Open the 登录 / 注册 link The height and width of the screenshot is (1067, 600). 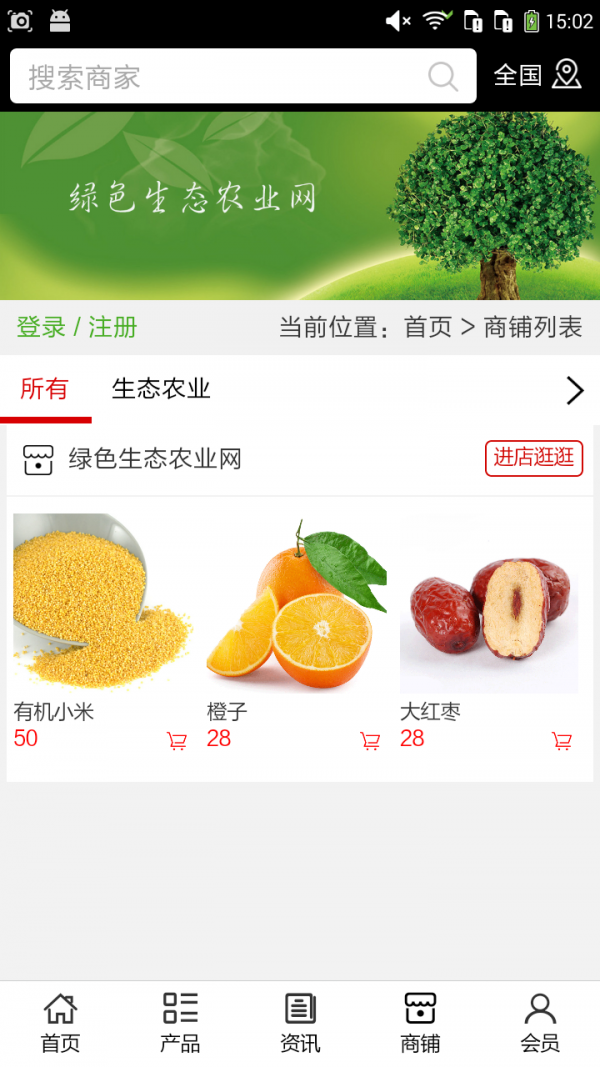point(77,327)
